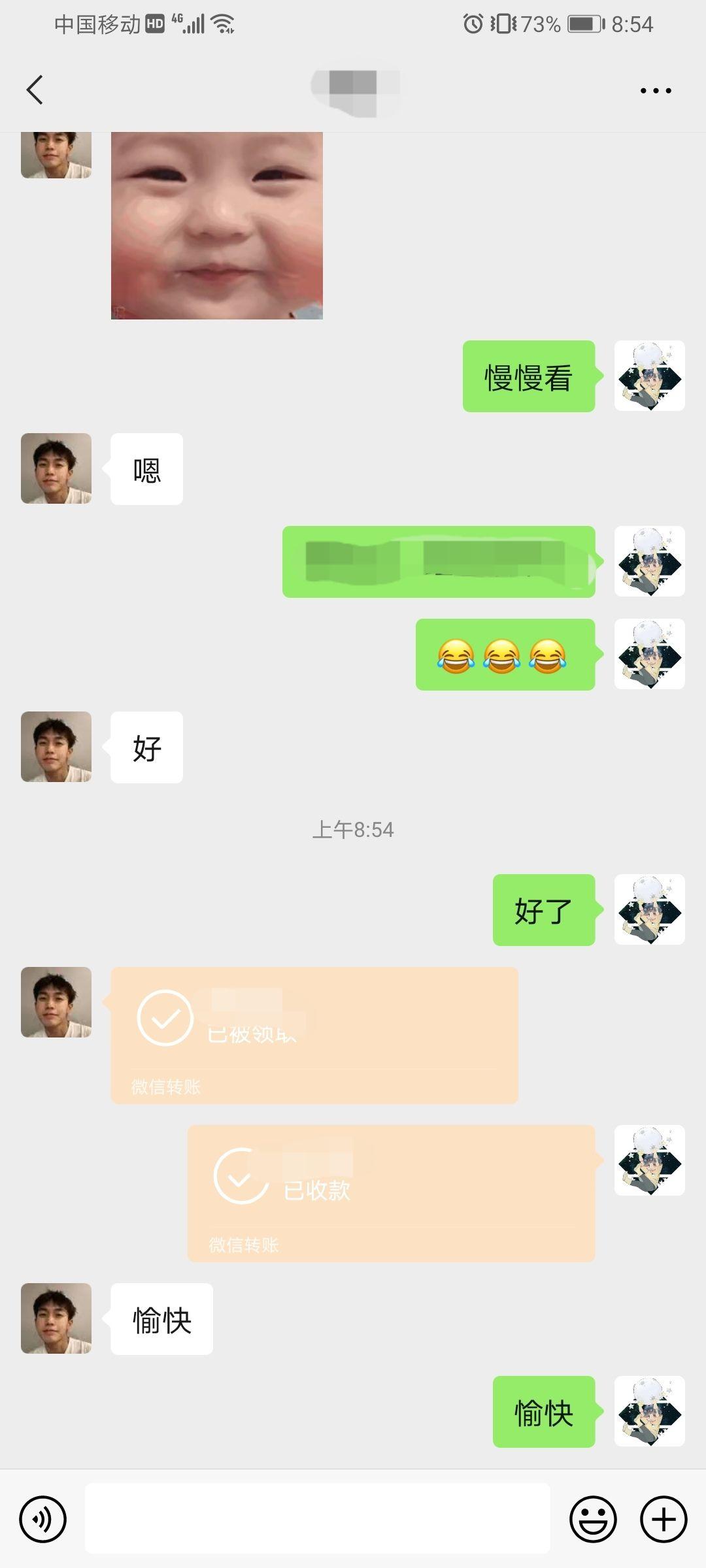Switch to voice message input
Screen dimensions: 706x1568
43,1519
